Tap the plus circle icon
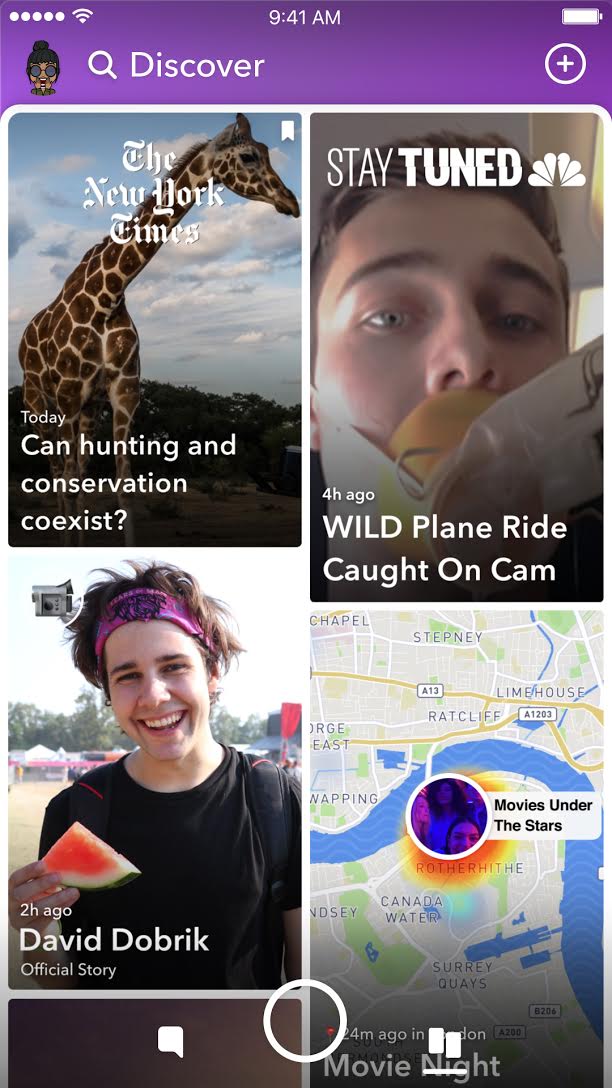The image size is (612, 1088). pyautogui.click(x=565, y=65)
